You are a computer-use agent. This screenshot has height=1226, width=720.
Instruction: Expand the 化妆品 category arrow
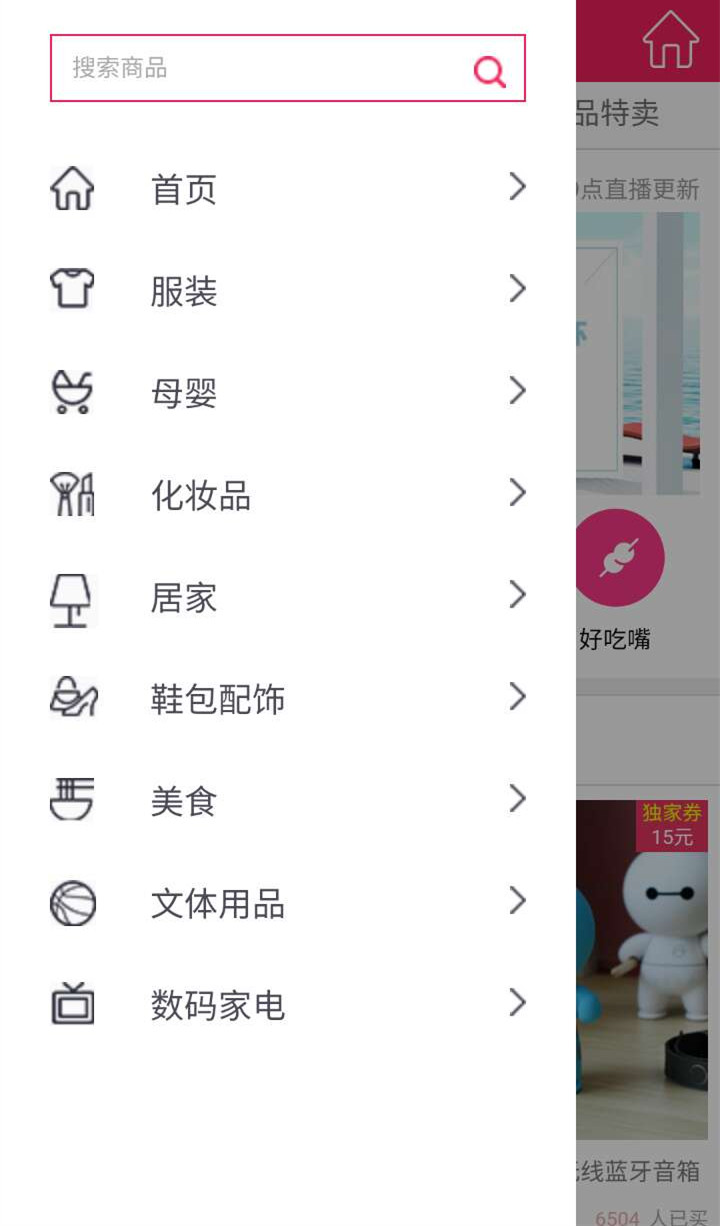click(x=516, y=492)
